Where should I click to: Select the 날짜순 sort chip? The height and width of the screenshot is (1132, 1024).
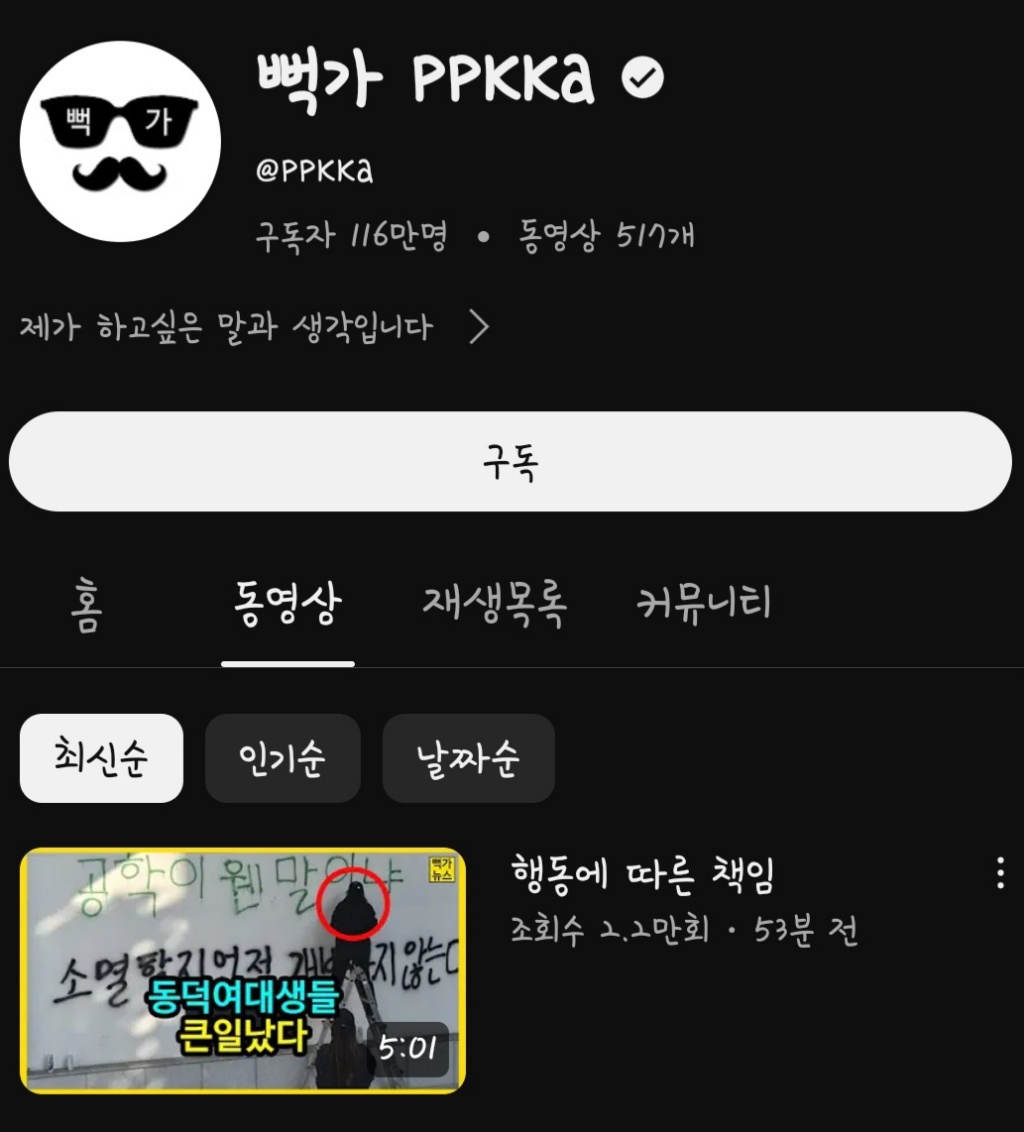click(468, 758)
